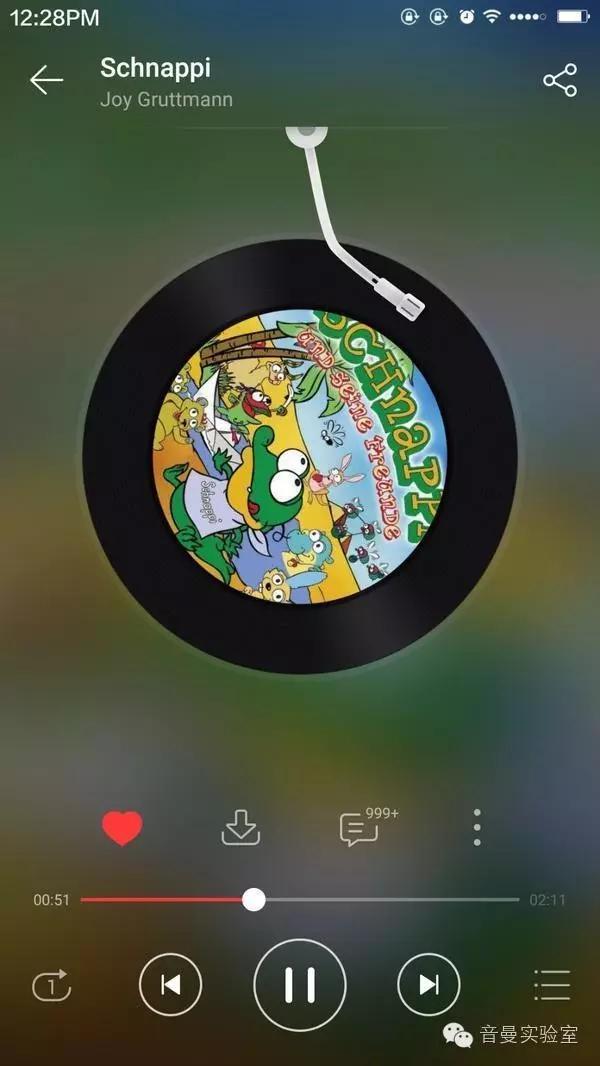Change the single-repeat play mode
The image size is (600, 1066).
coord(52,984)
